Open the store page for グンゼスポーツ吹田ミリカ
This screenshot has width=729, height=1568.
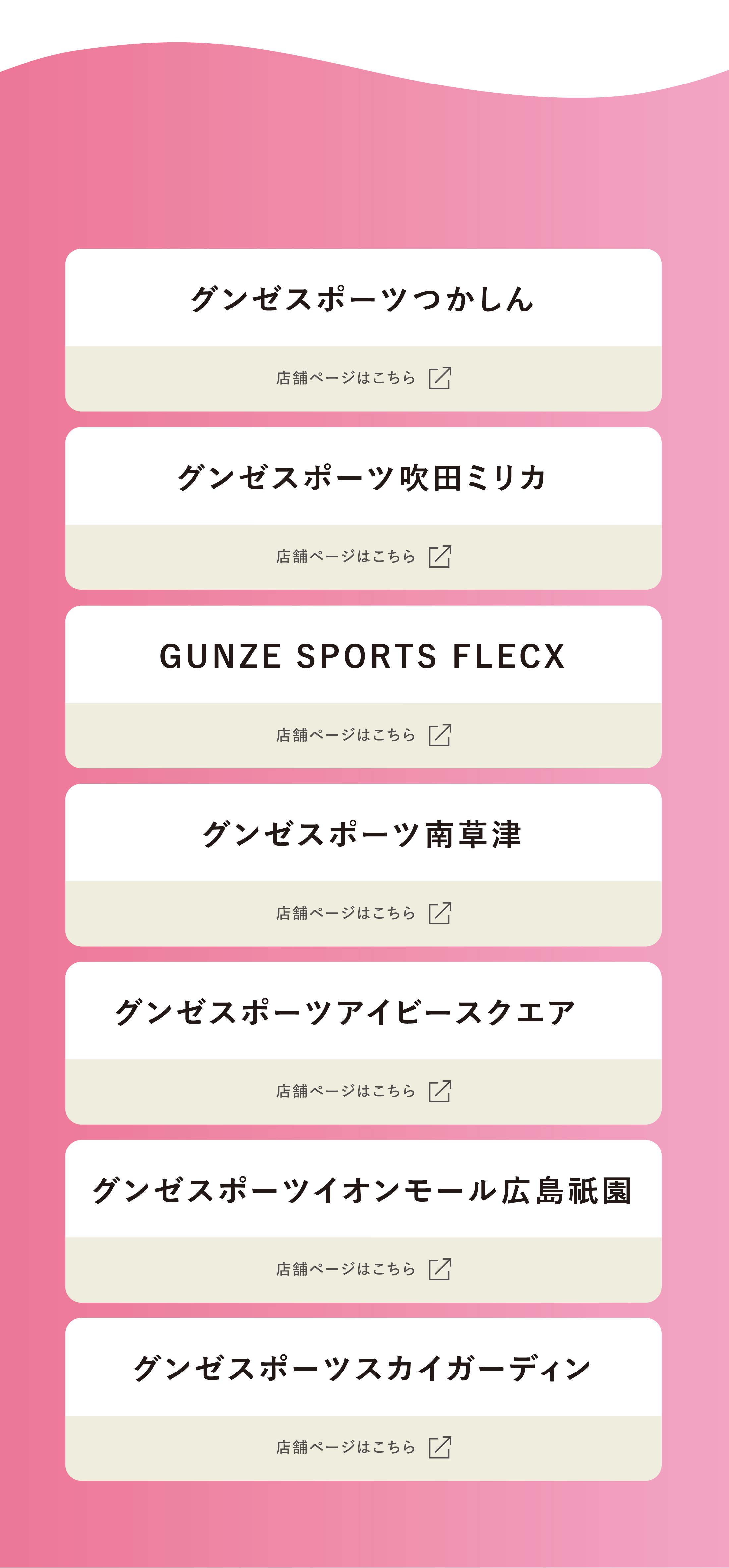347,556
